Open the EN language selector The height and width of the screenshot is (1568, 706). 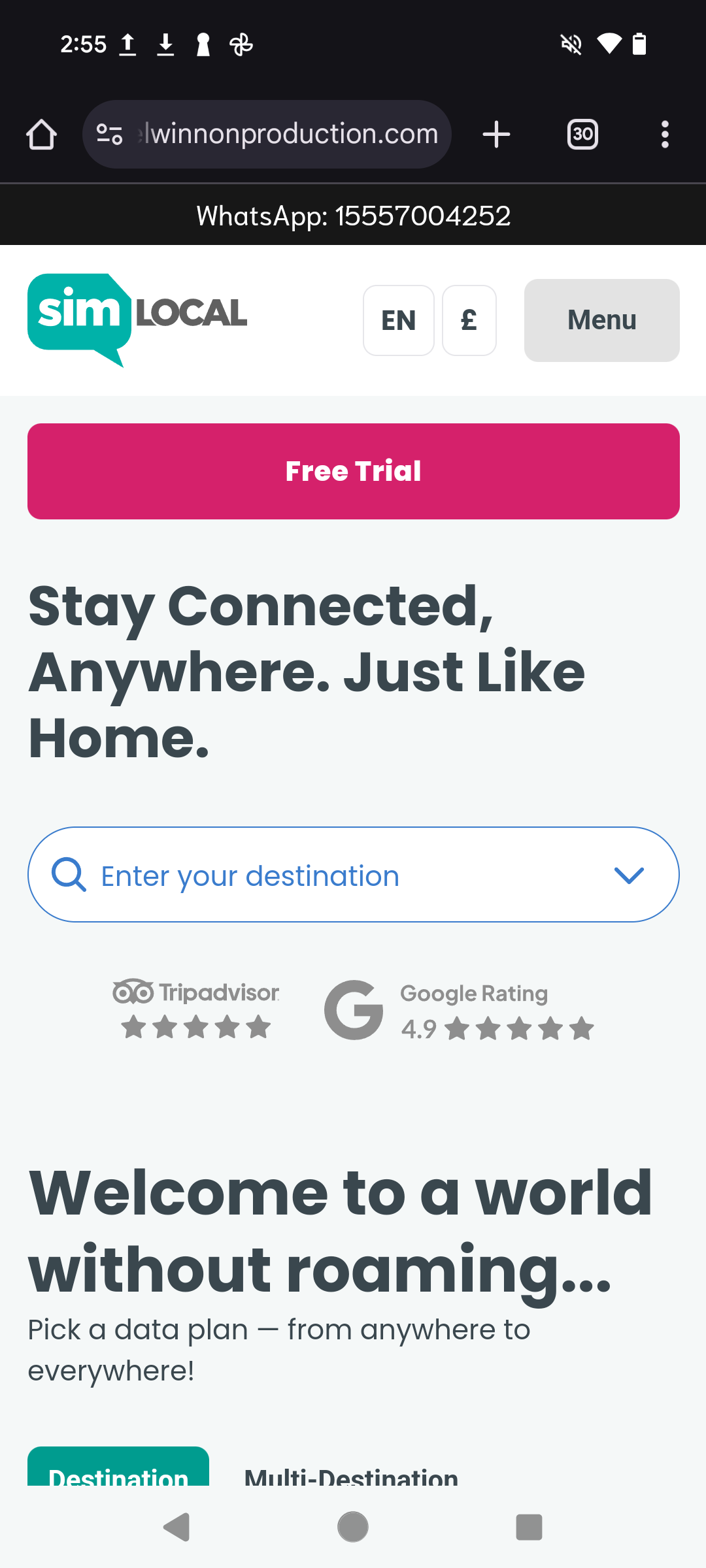click(x=398, y=320)
